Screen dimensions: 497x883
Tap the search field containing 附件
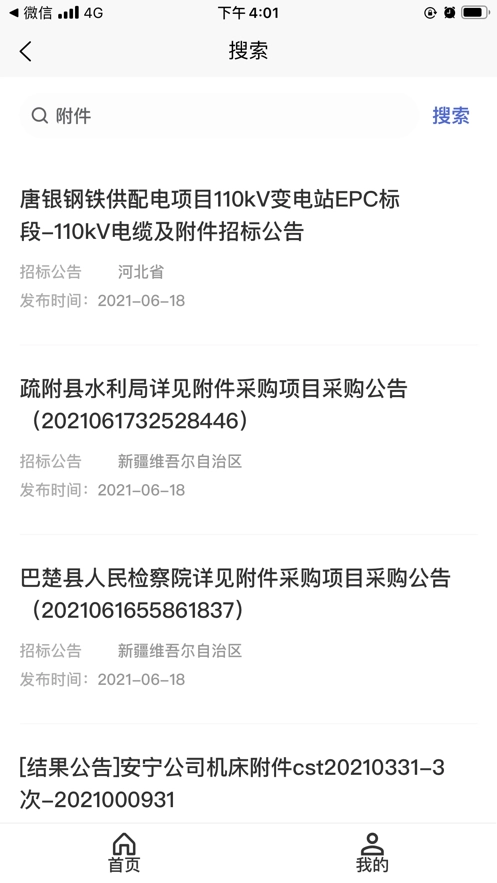click(220, 116)
